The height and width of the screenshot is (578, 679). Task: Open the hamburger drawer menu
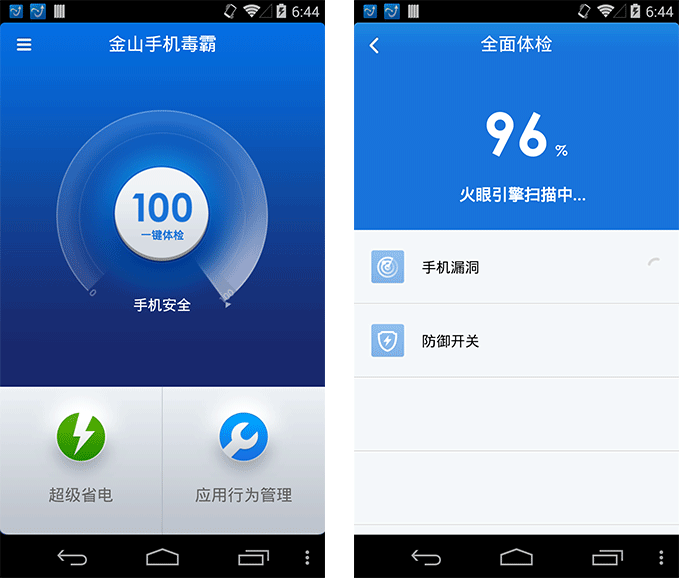(x=24, y=45)
